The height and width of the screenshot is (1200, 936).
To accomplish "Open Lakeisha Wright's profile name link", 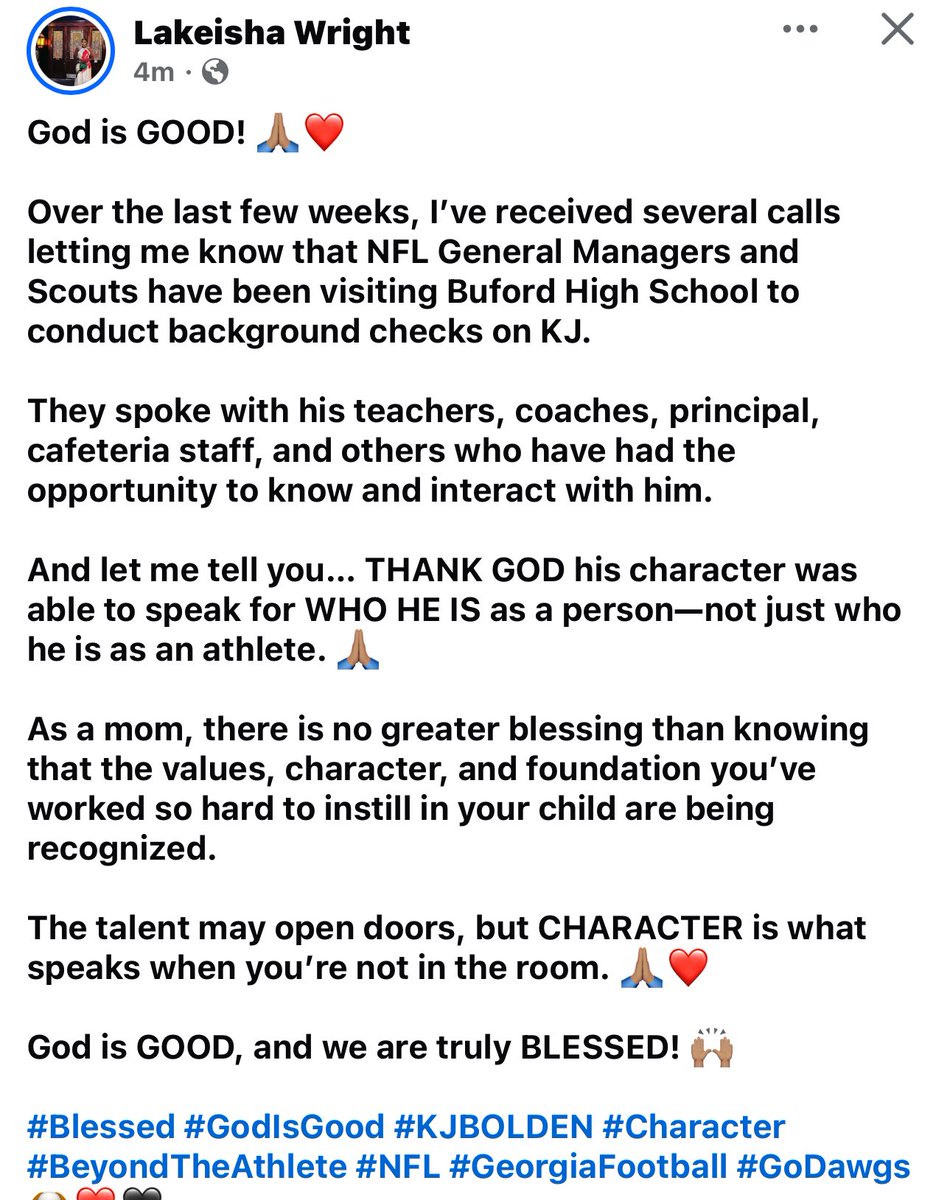I will (x=271, y=32).
